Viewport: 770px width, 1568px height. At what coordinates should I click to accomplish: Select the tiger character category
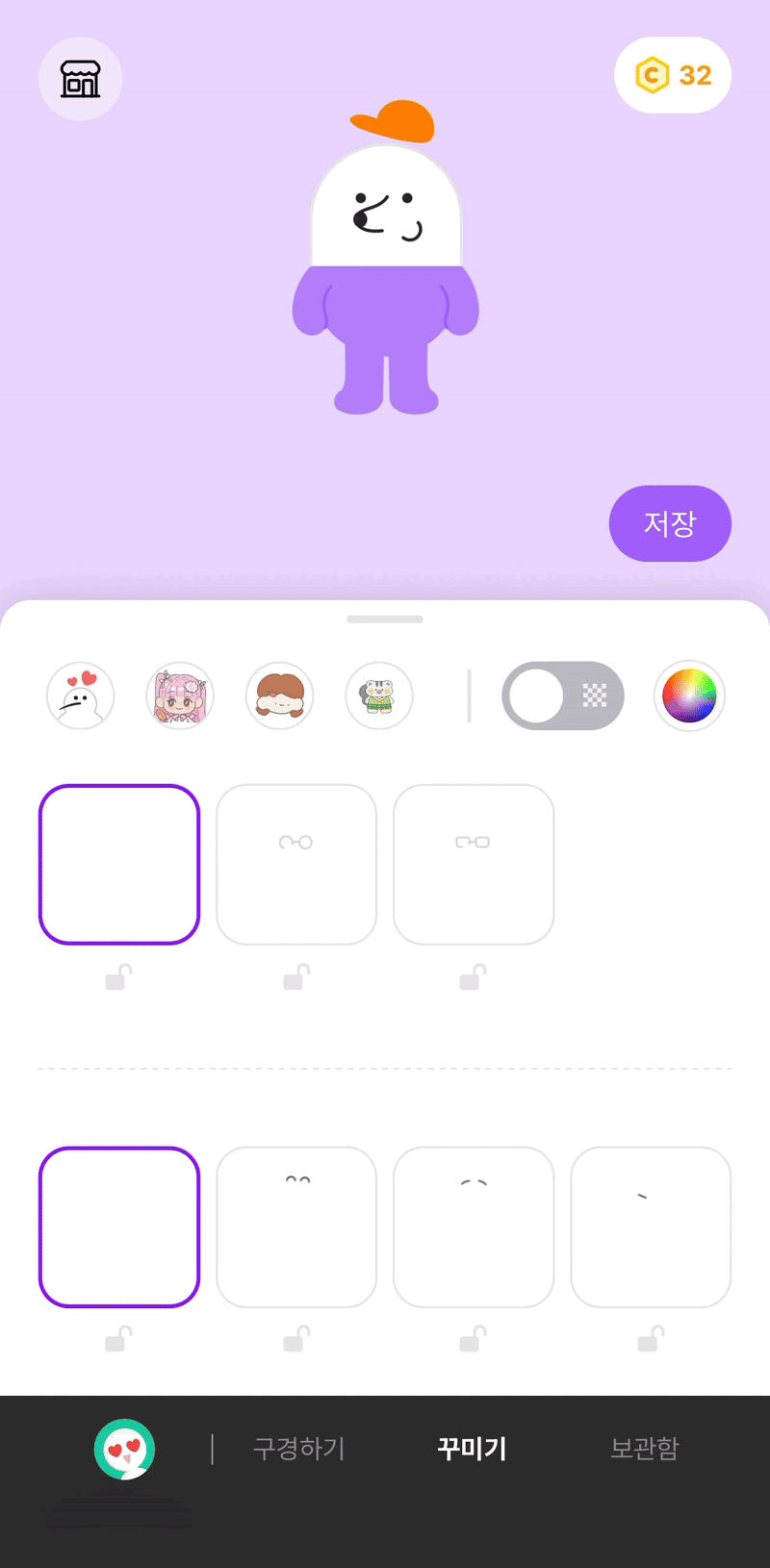coord(379,695)
